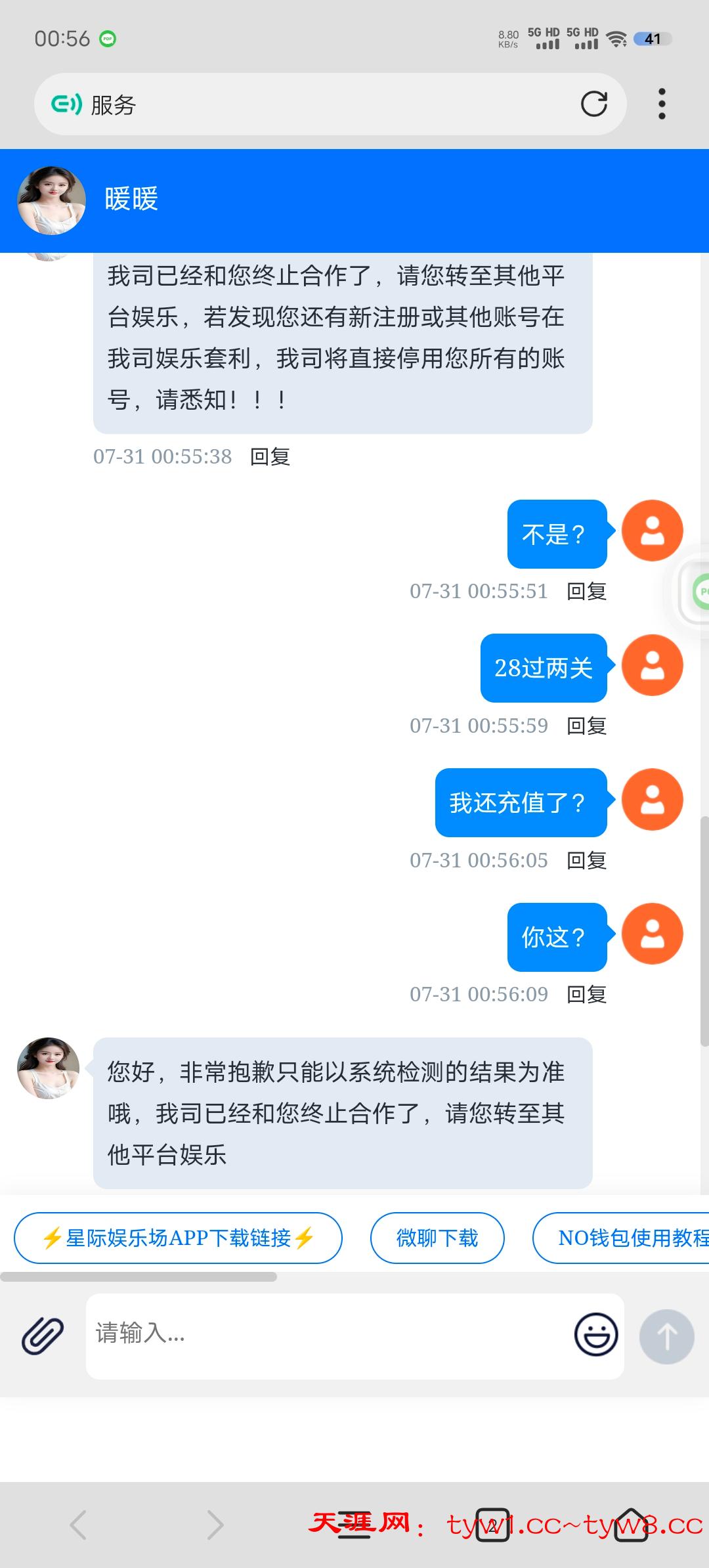Tap 回复 under the 00:55:38 agent message
The height and width of the screenshot is (1568, 709).
(270, 457)
